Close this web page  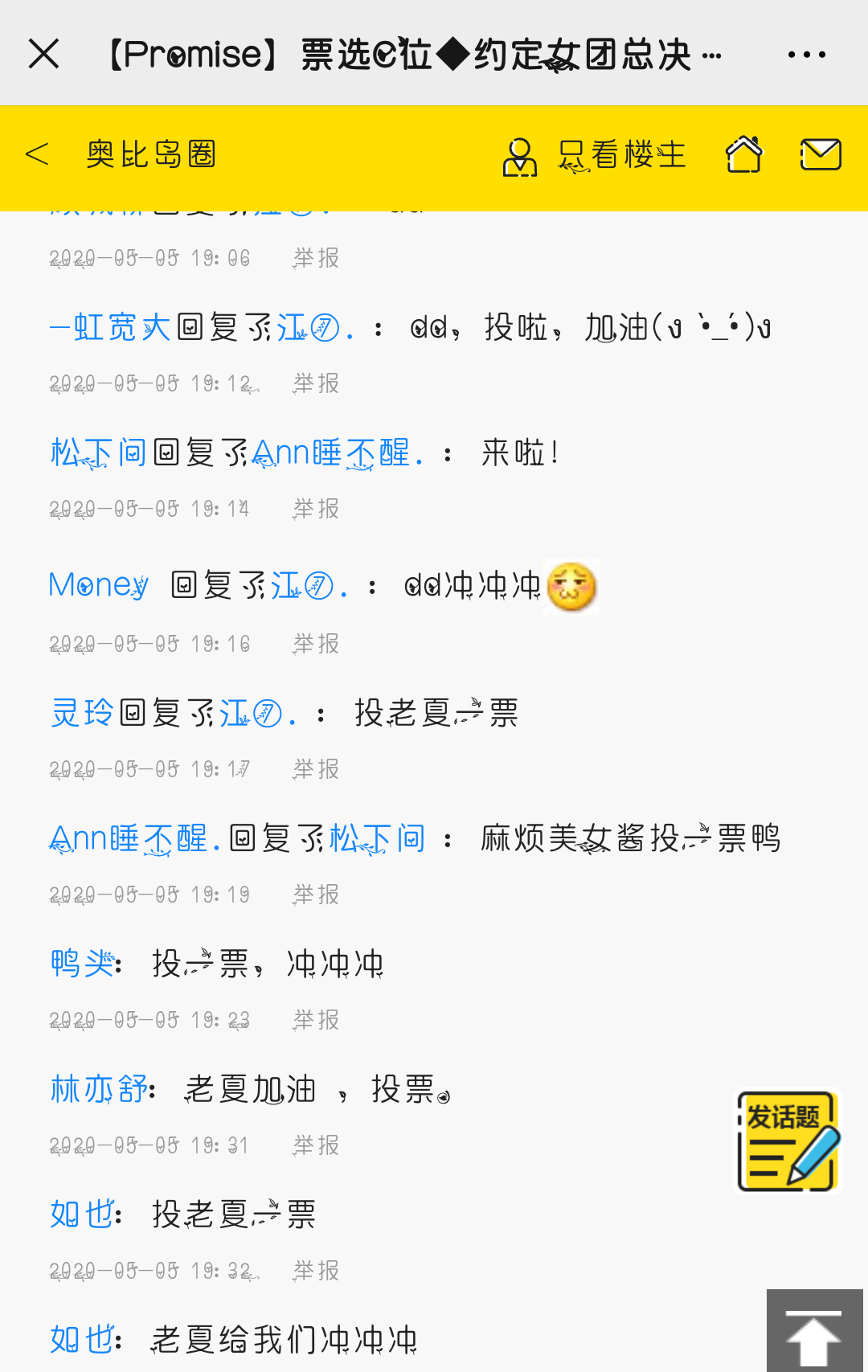(x=44, y=54)
